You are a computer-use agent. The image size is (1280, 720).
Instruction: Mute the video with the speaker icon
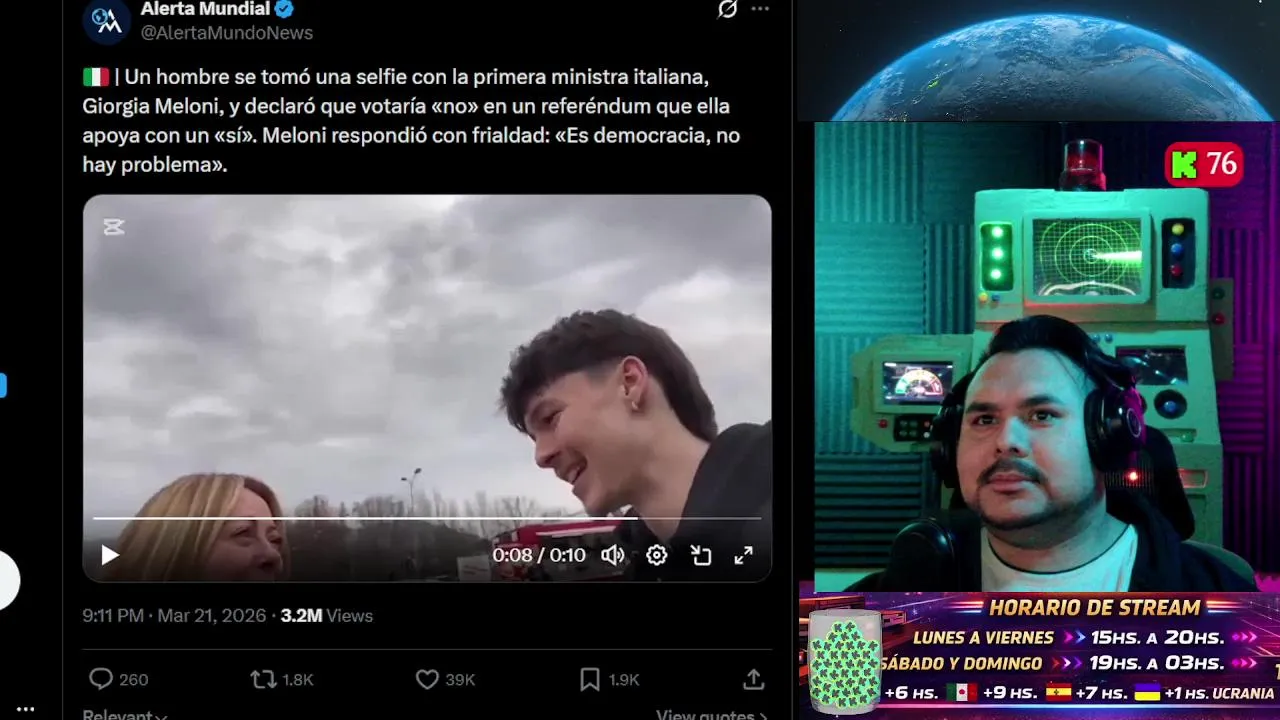[613, 555]
